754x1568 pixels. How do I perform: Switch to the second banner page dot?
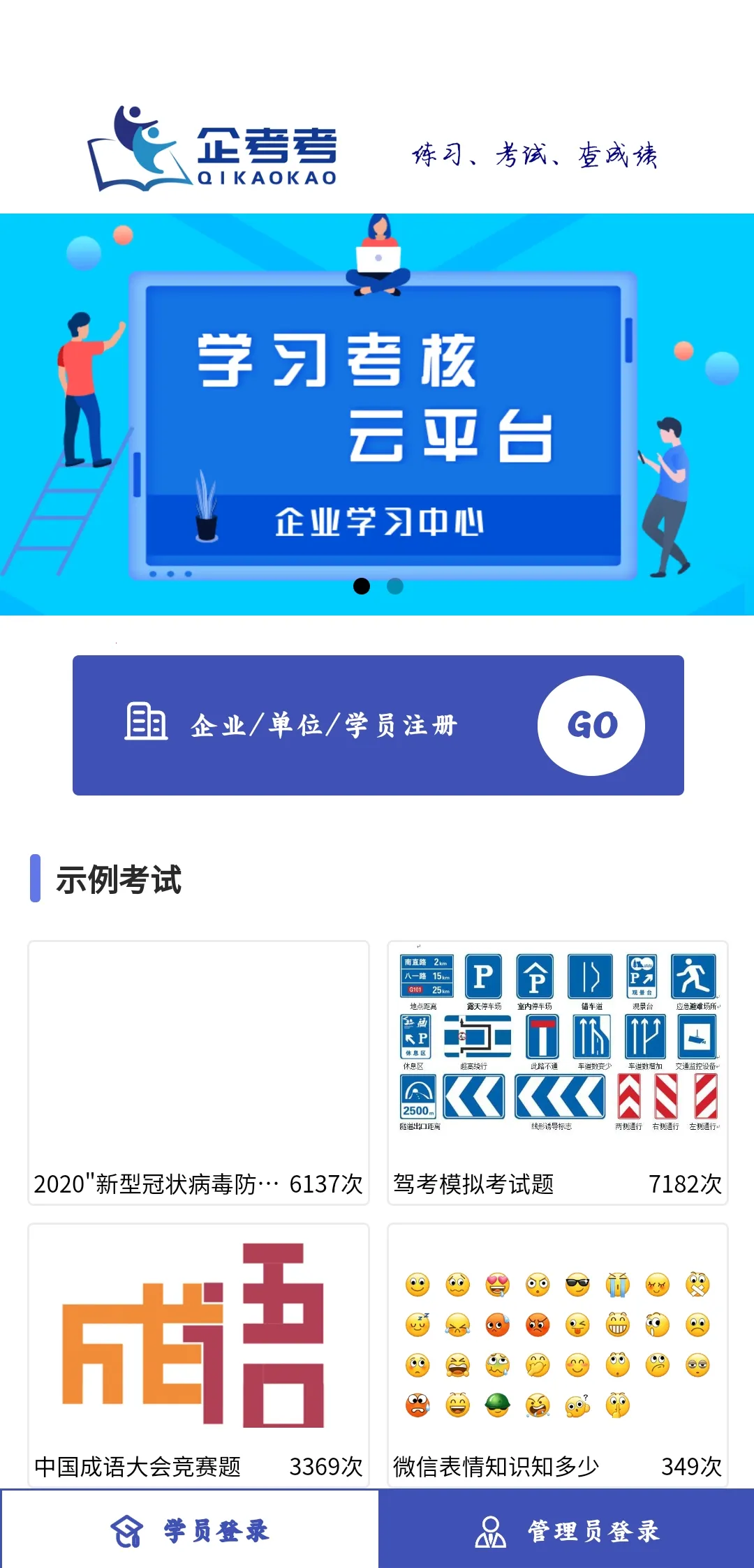tap(395, 586)
